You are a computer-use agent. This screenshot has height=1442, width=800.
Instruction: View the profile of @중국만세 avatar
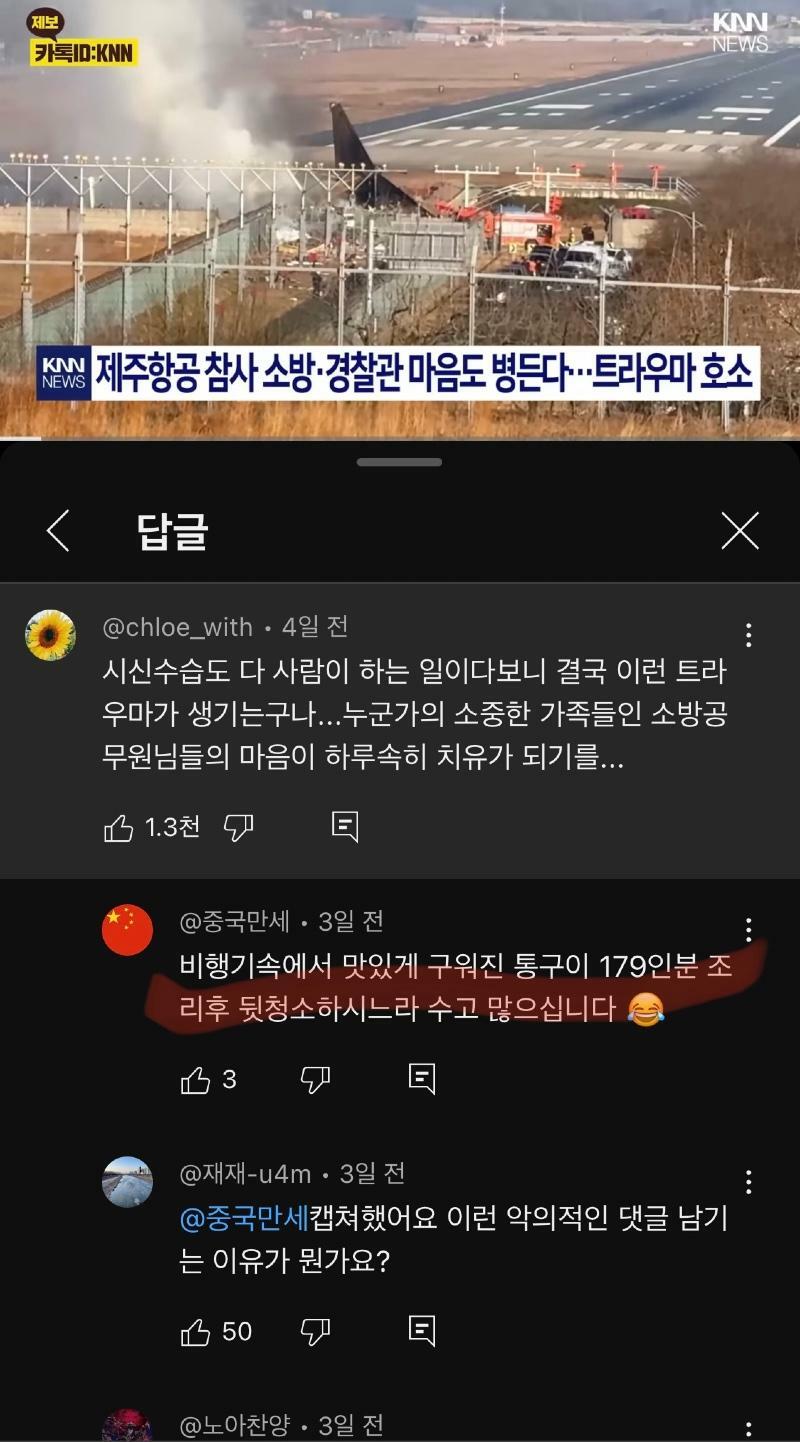(127, 930)
